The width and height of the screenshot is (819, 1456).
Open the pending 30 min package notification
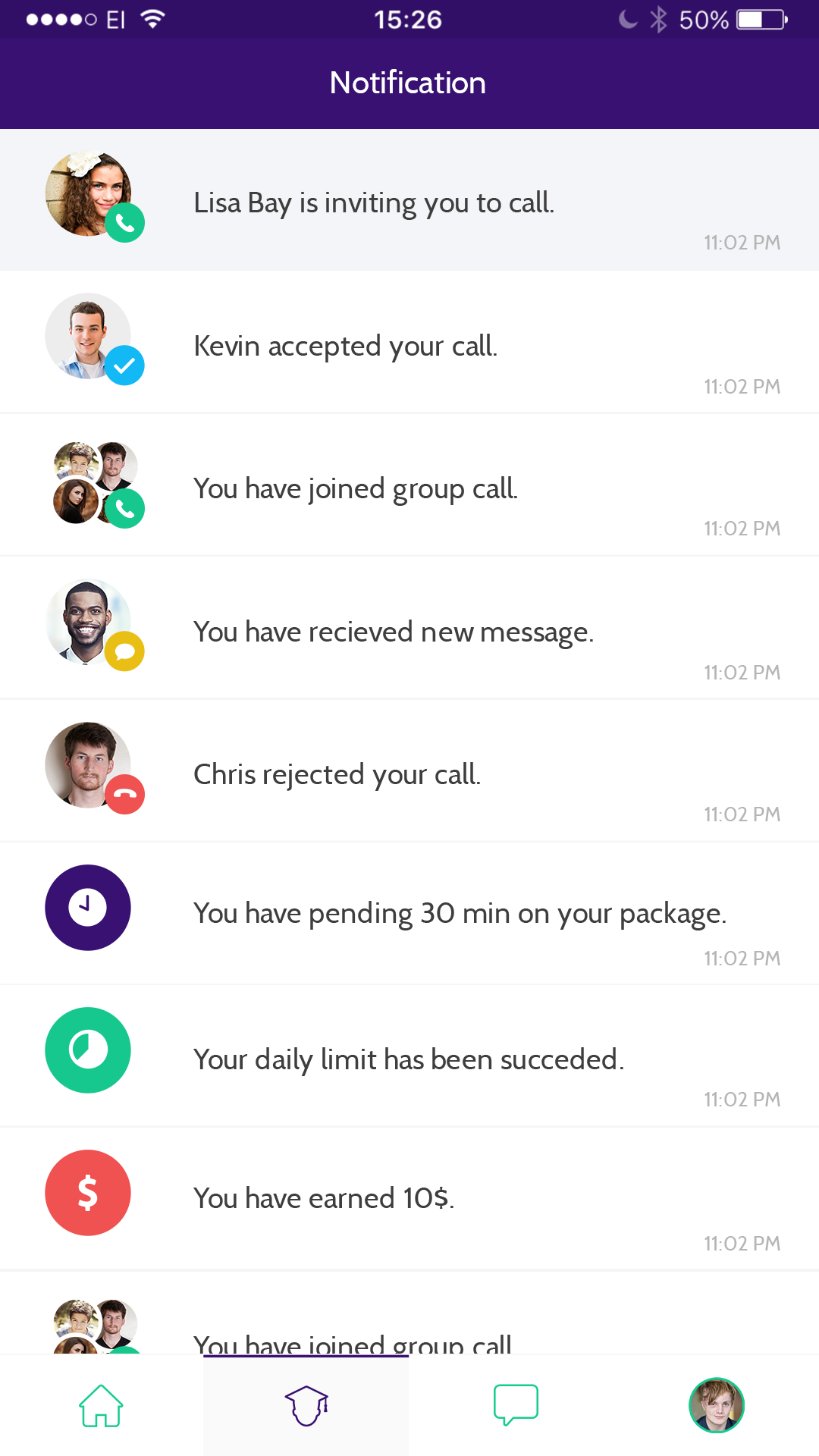click(x=409, y=912)
